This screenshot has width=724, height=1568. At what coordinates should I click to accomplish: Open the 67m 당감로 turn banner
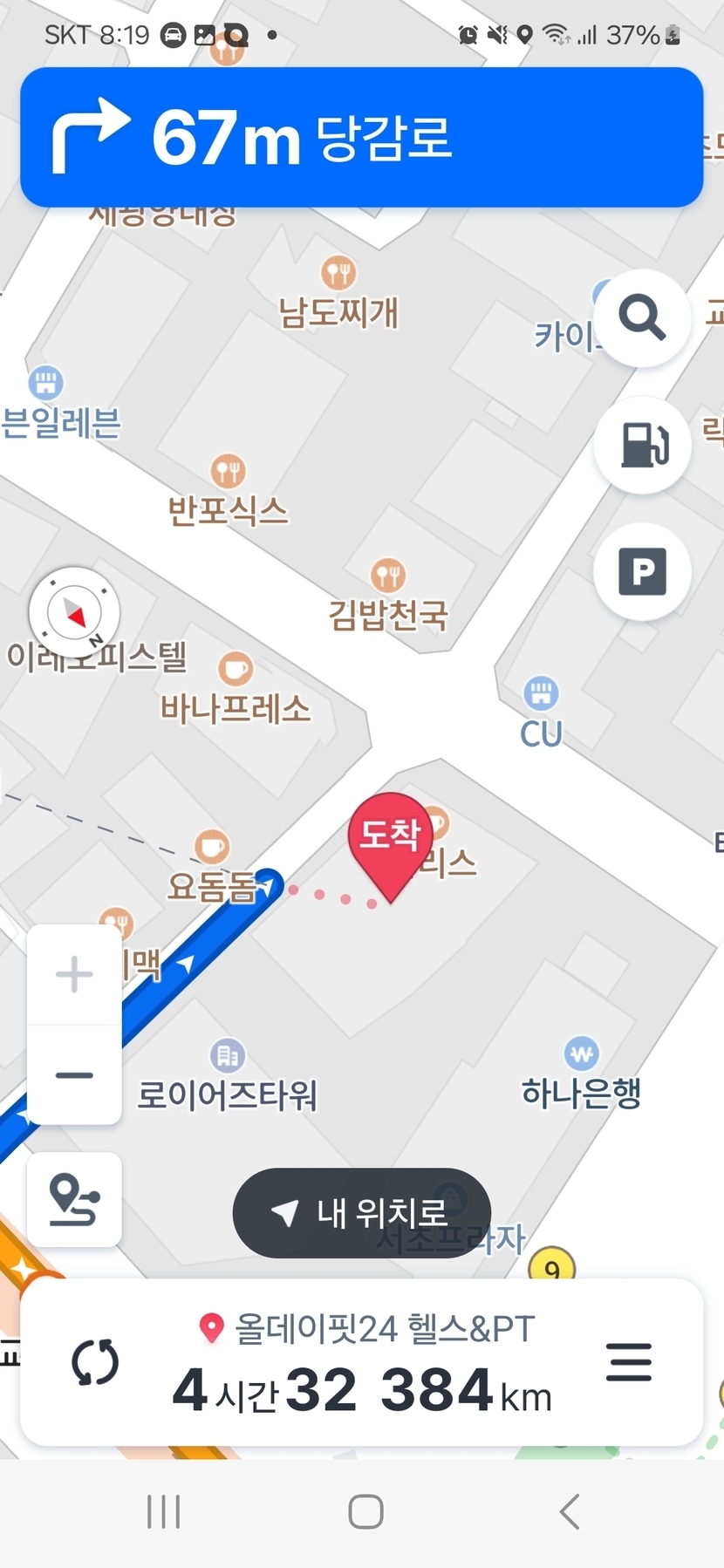(x=361, y=137)
